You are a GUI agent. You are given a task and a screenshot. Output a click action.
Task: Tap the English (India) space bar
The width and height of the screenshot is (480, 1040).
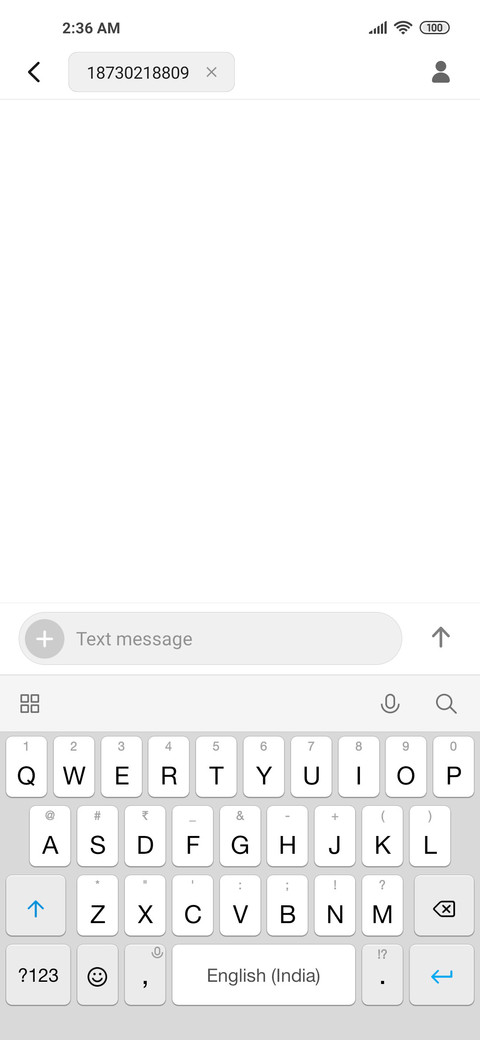click(x=264, y=974)
